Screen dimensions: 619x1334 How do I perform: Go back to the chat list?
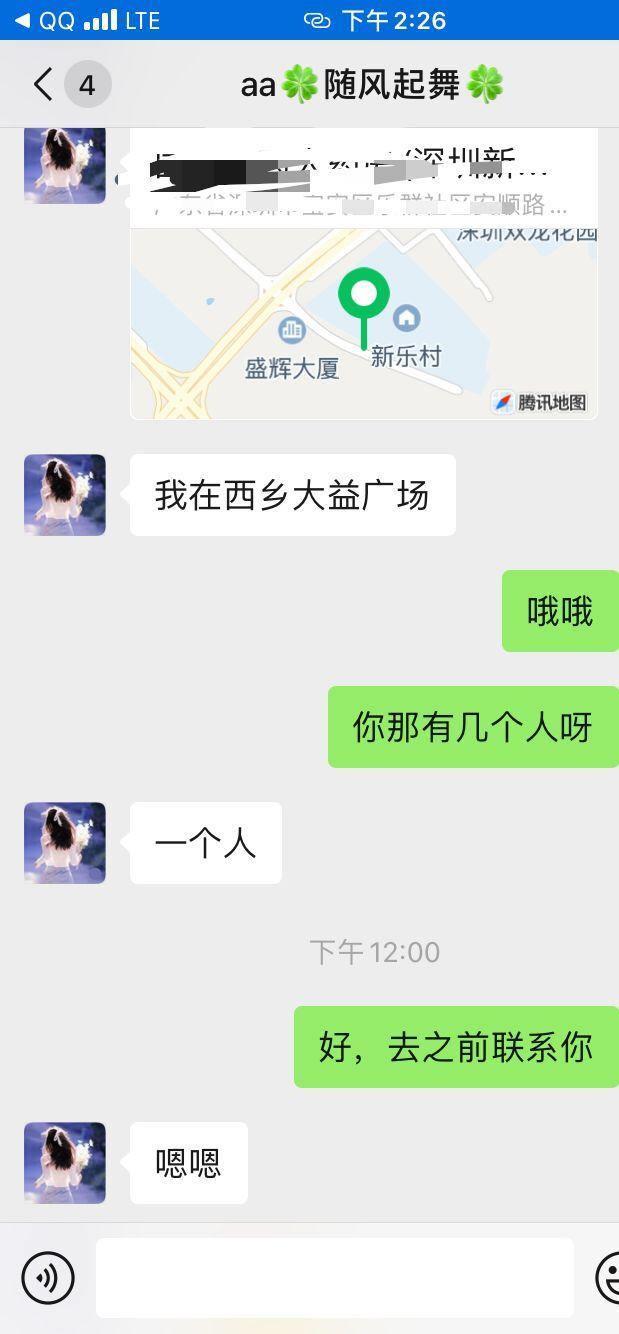pyautogui.click(x=43, y=85)
